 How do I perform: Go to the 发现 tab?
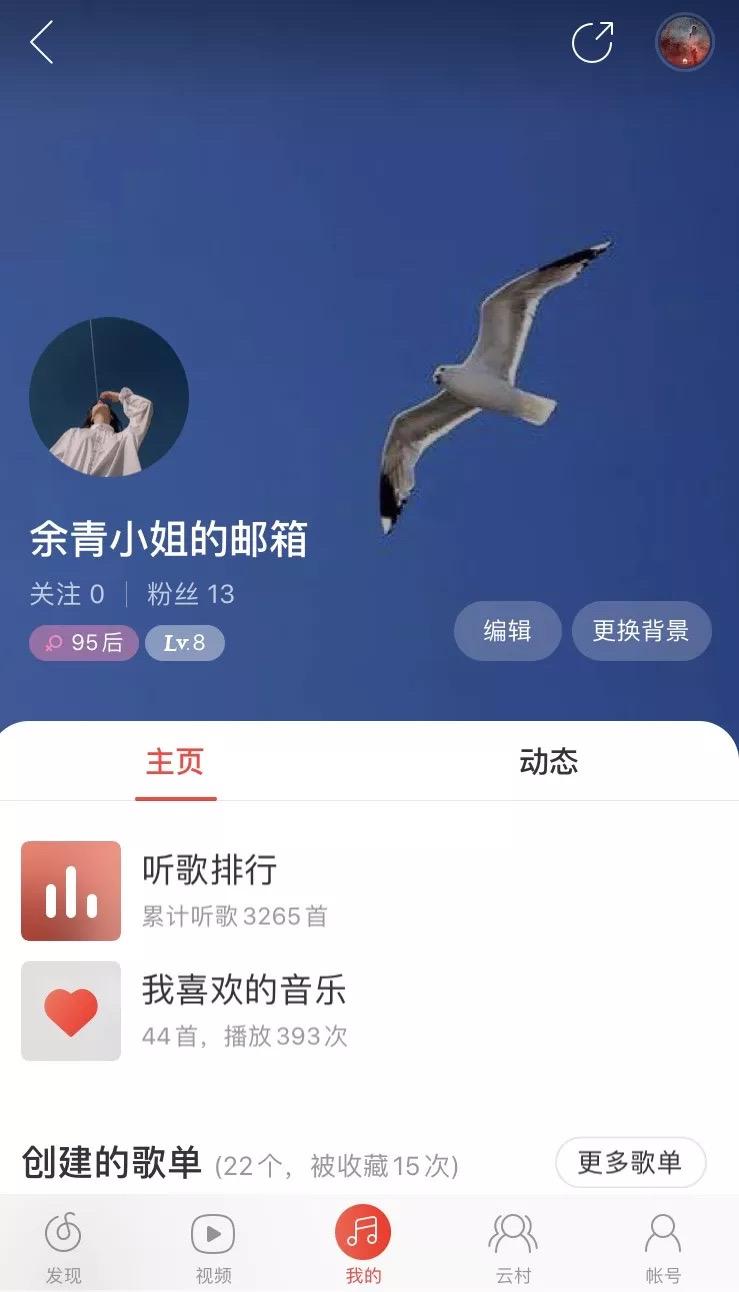coord(63,1246)
